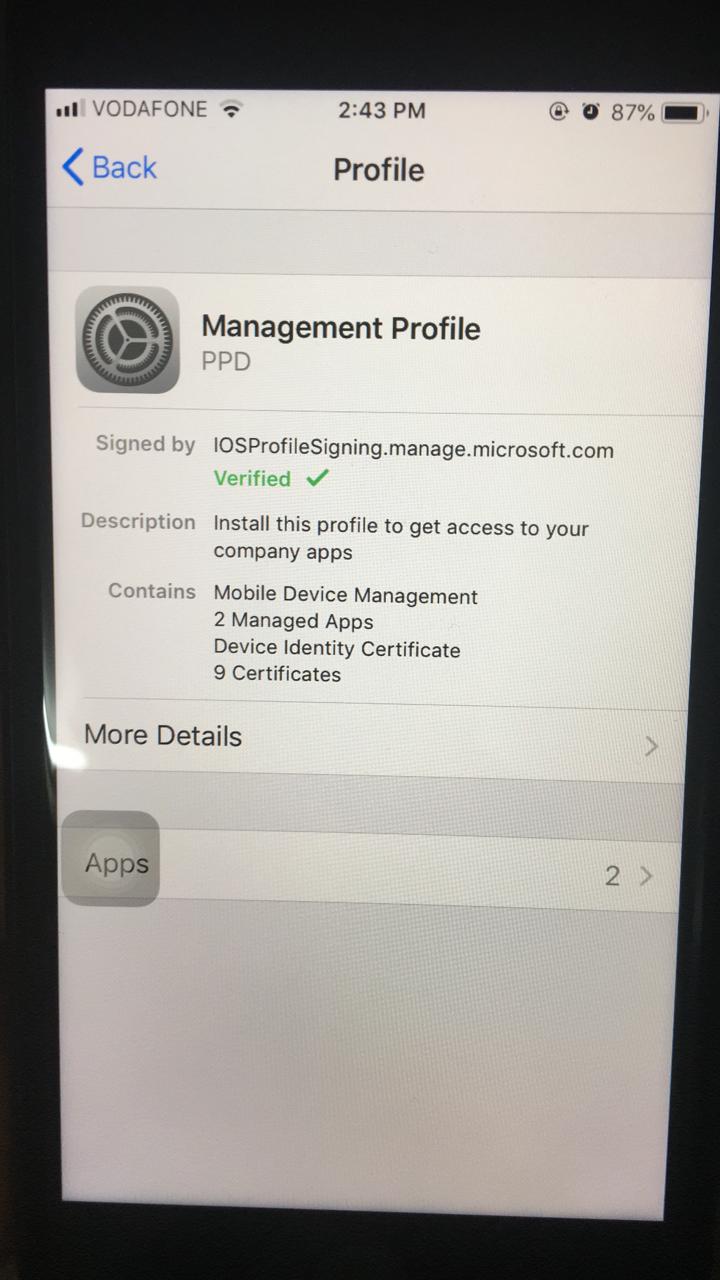Open the Apps row showing 2

click(x=371, y=870)
